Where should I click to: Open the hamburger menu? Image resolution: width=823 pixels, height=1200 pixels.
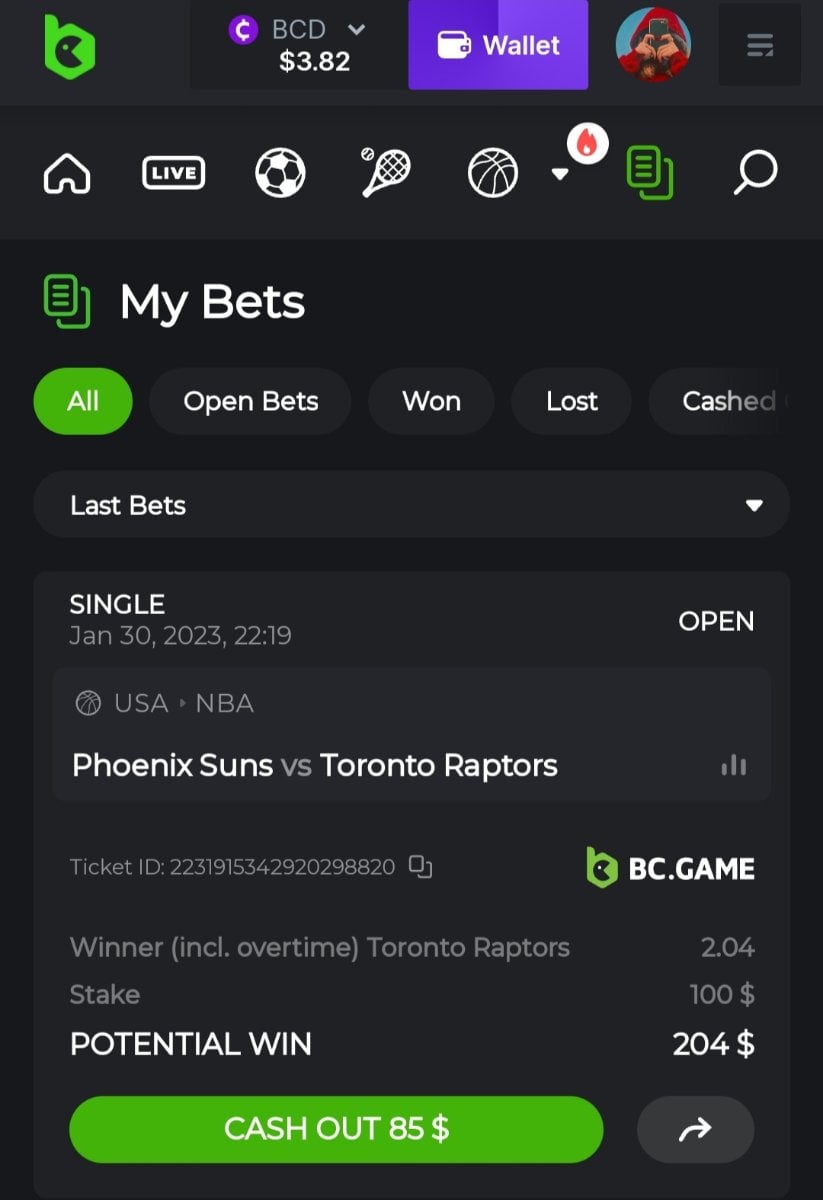[x=759, y=45]
